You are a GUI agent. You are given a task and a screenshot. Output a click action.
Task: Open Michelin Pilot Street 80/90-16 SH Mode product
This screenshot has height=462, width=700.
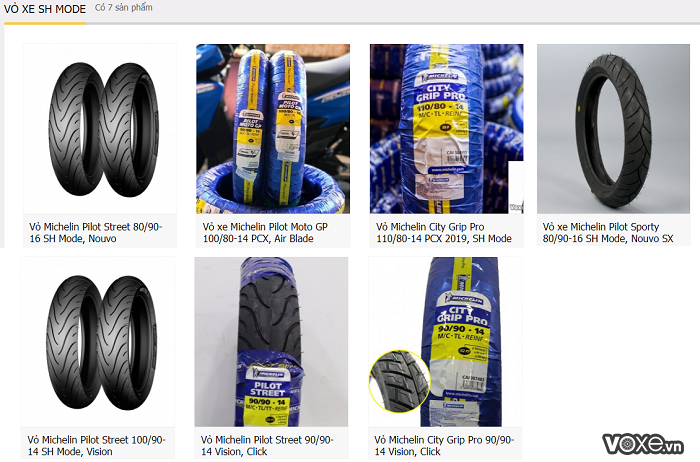(x=96, y=232)
